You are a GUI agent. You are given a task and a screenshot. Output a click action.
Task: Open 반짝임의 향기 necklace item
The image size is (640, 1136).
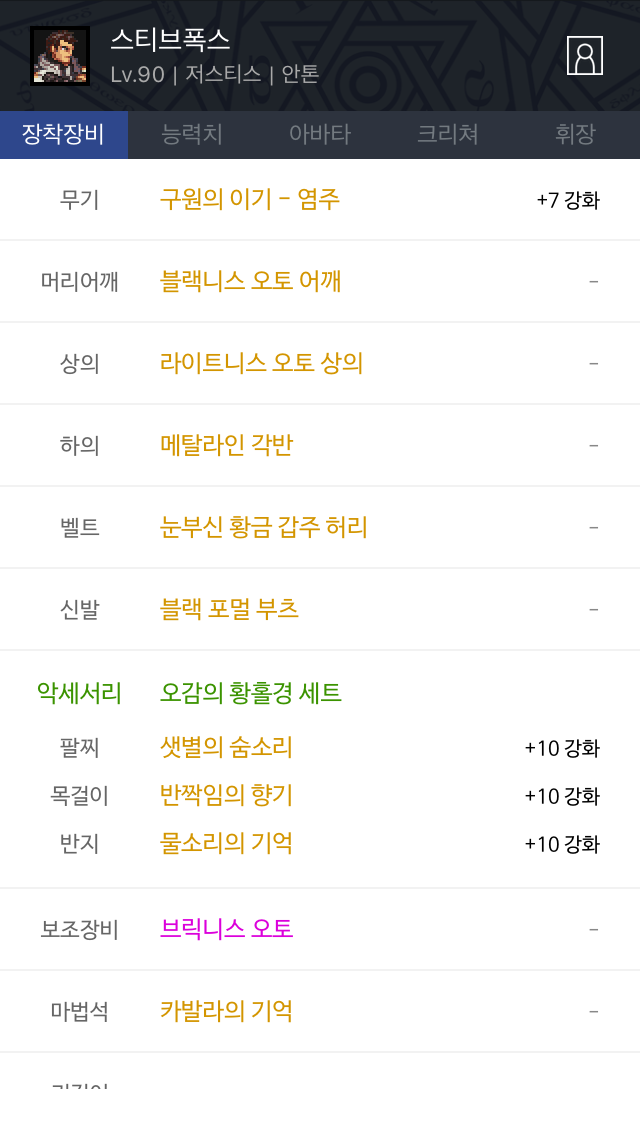point(226,795)
